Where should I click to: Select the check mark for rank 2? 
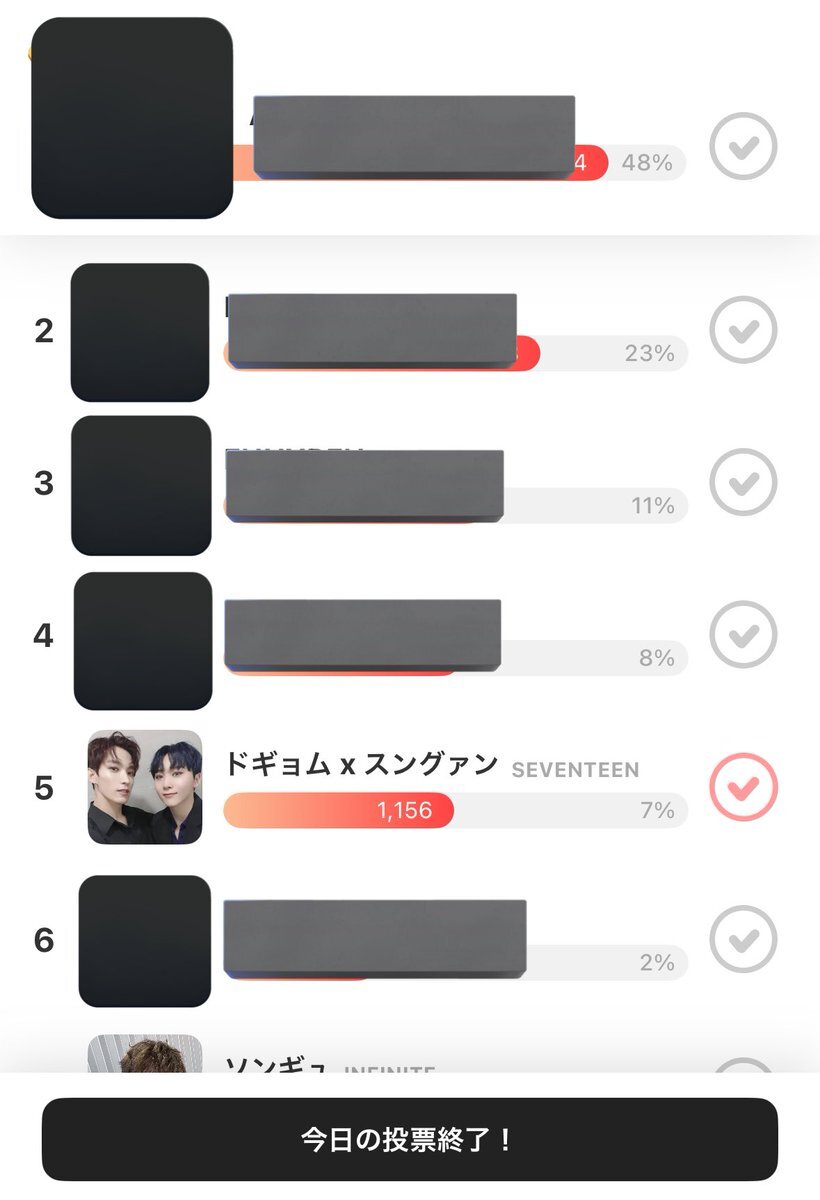click(x=743, y=330)
